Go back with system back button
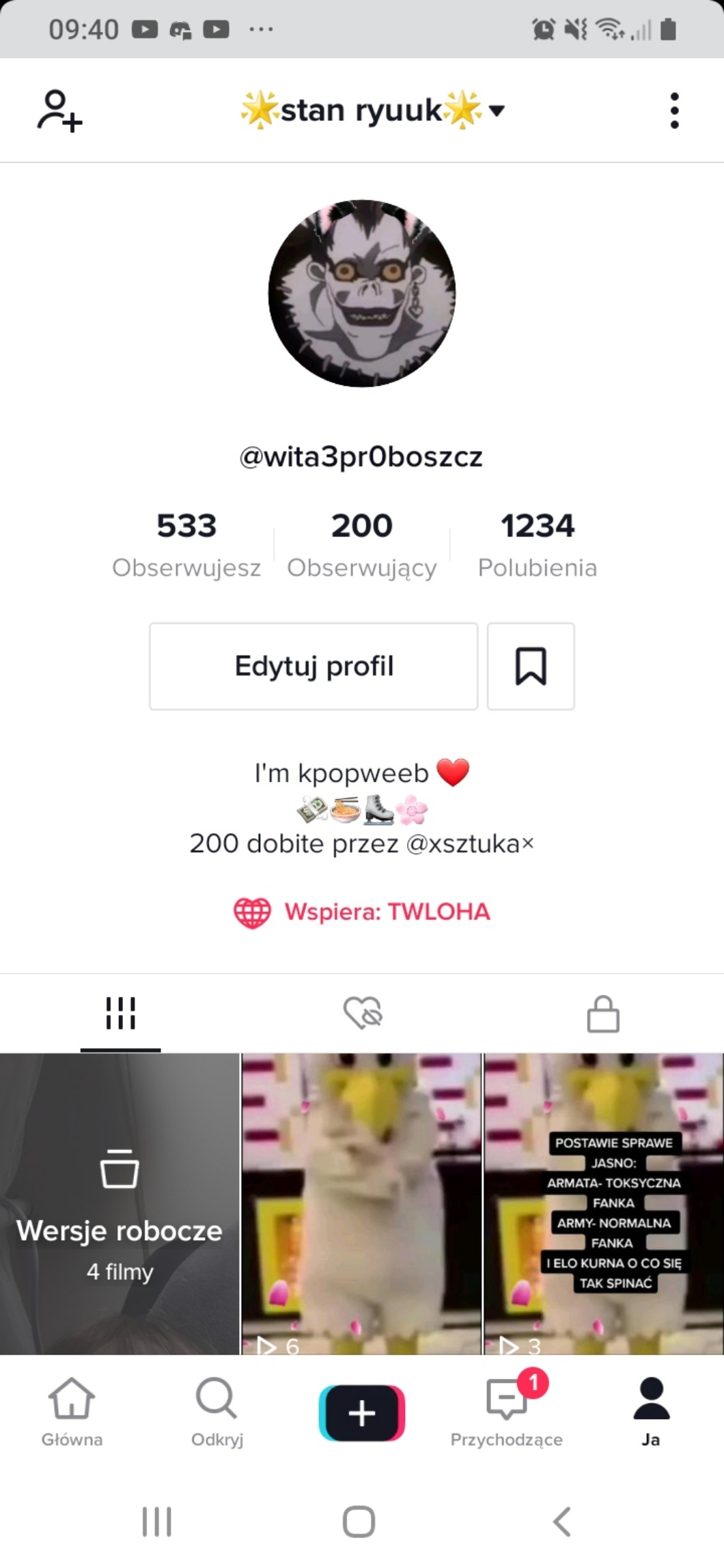The width and height of the screenshot is (724, 1568). pyautogui.click(x=561, y=1522)
